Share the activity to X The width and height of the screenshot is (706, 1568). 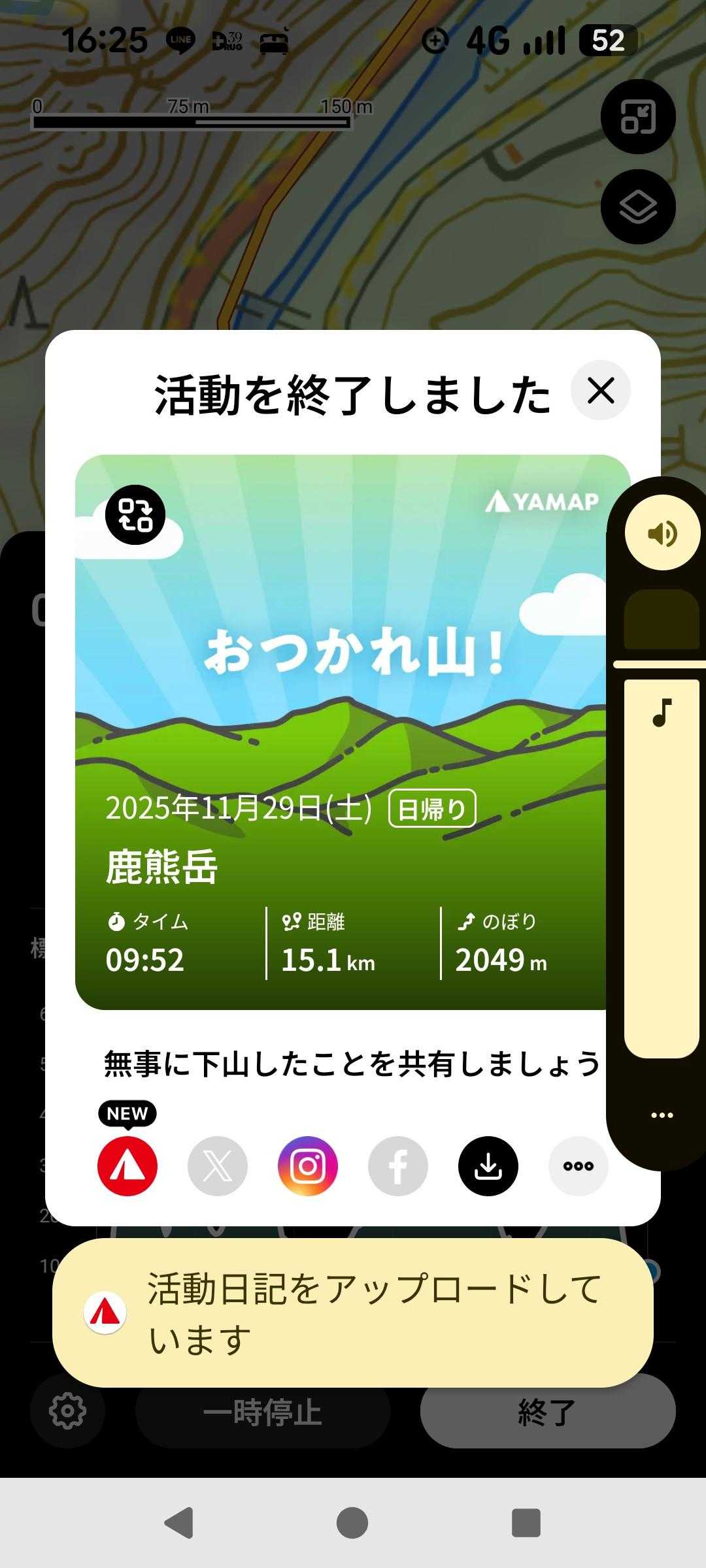(218, 1166)
